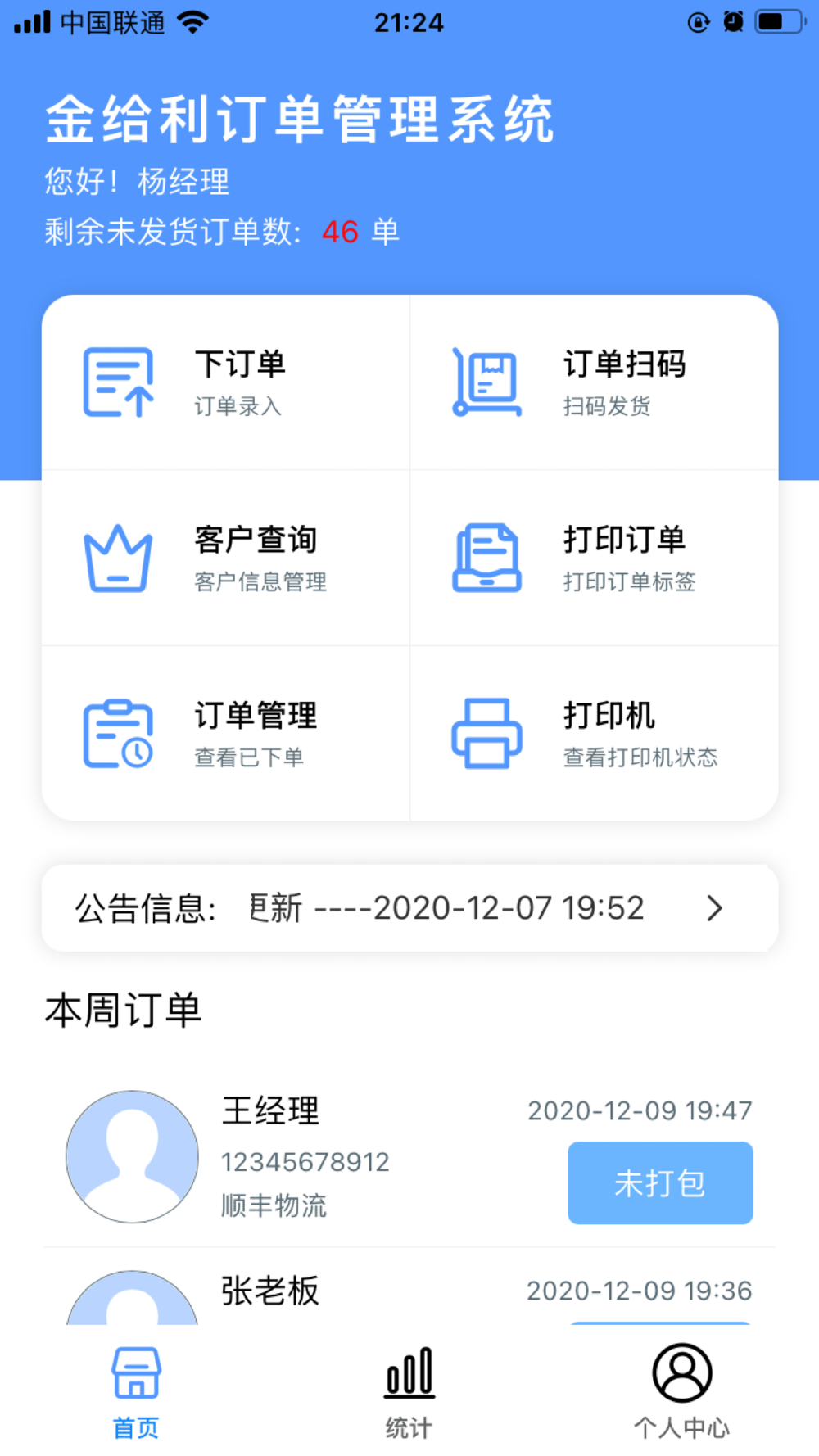This screenshot has width=819, height=1456.
Task: Open 张老板's order entry
Action: coord(409,1287)
